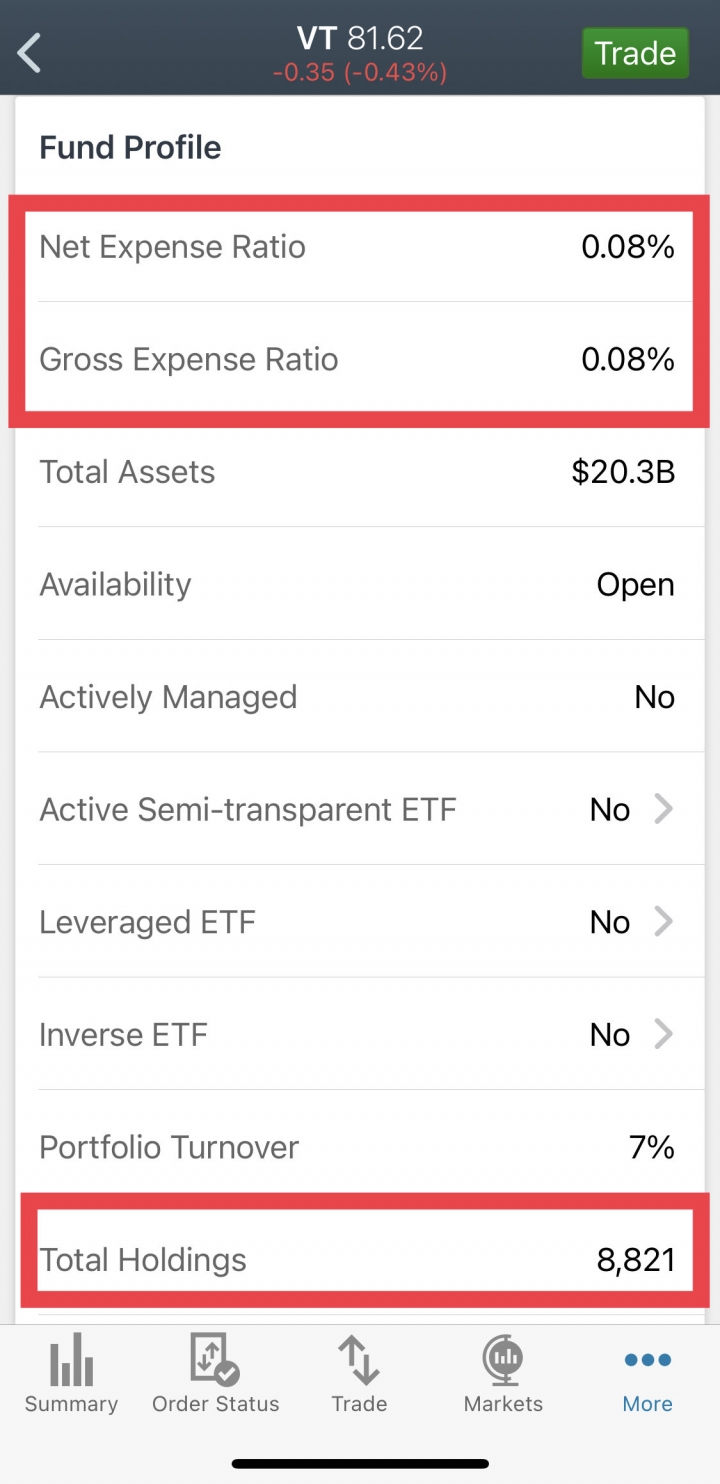Switch to the Markets tab

(503, 1374)
